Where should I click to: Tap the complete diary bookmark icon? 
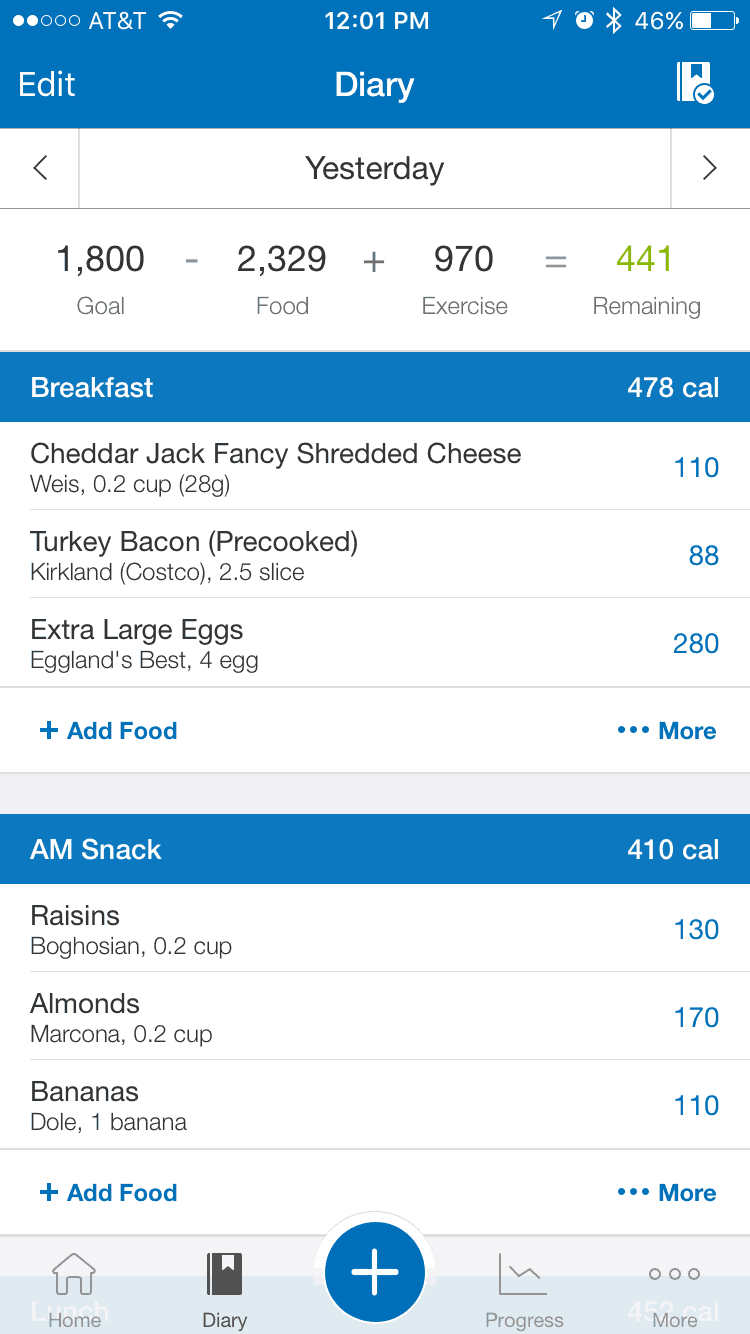(695, 83)
